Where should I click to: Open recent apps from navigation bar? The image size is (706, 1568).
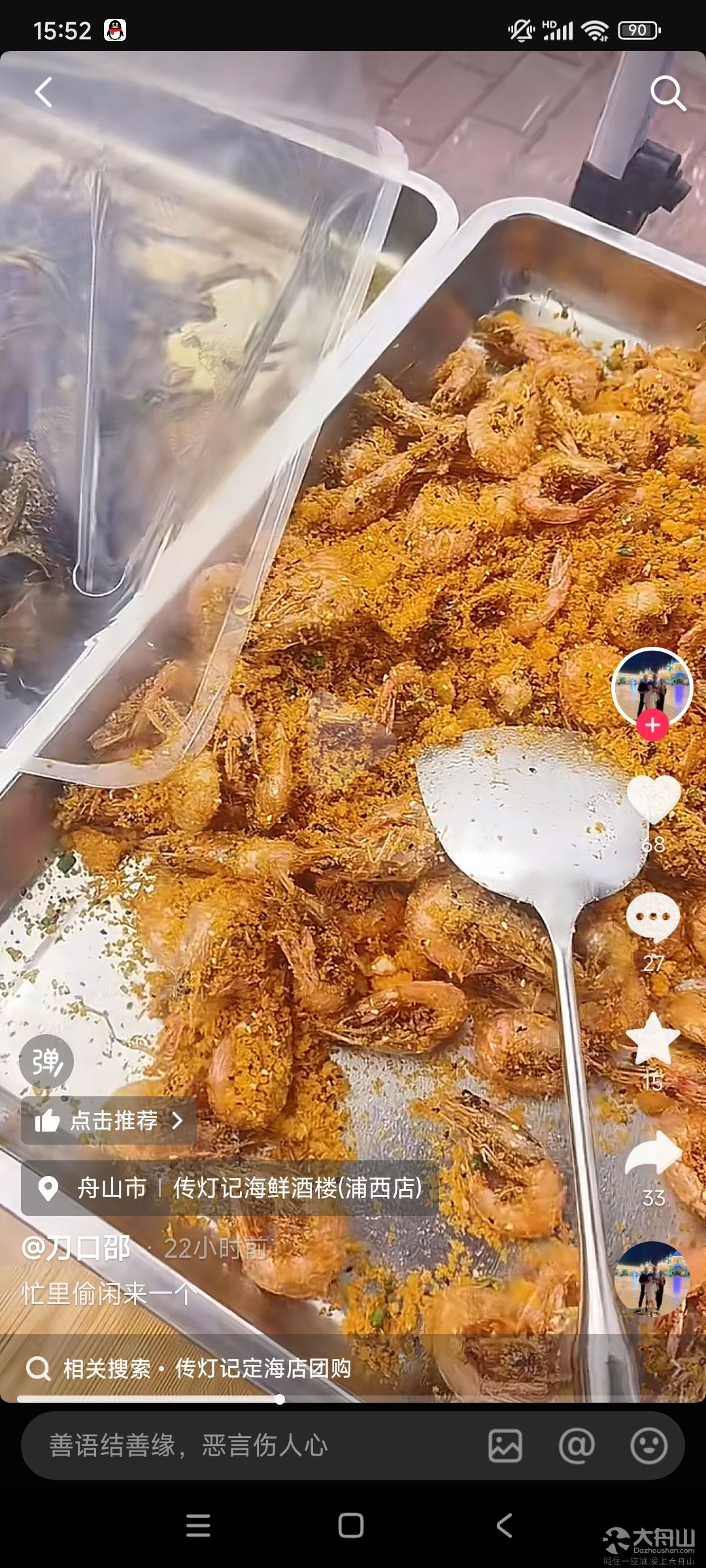[x=198, y=1526]
